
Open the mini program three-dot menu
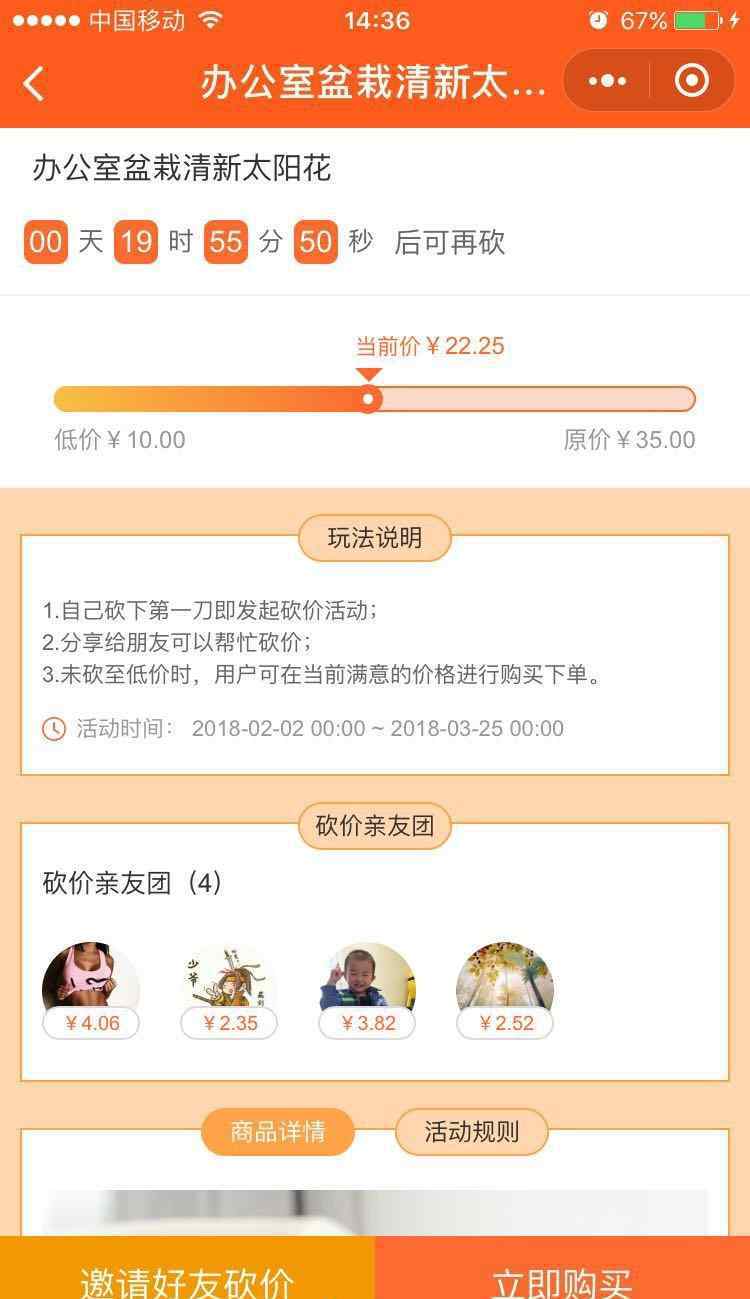point(607,81)
